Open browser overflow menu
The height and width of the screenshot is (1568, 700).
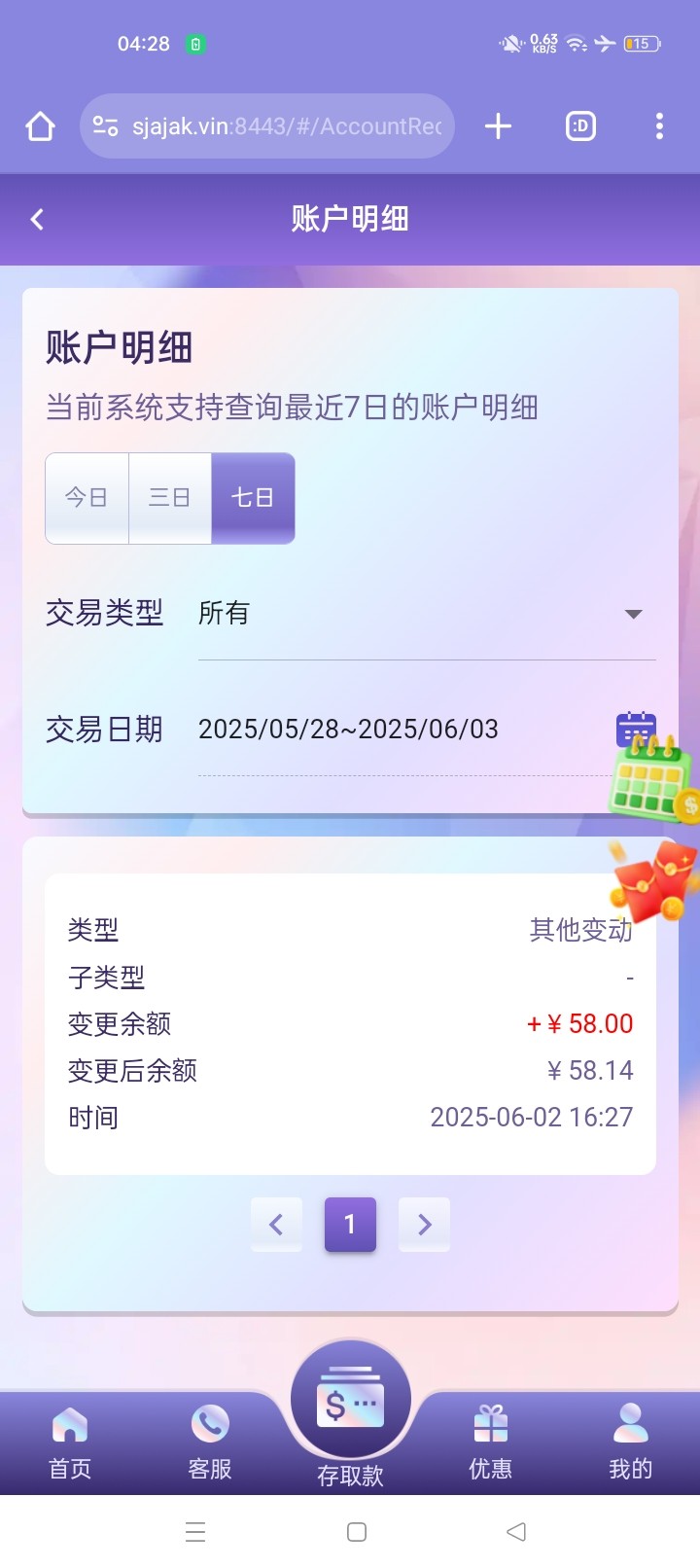(659, 126)
